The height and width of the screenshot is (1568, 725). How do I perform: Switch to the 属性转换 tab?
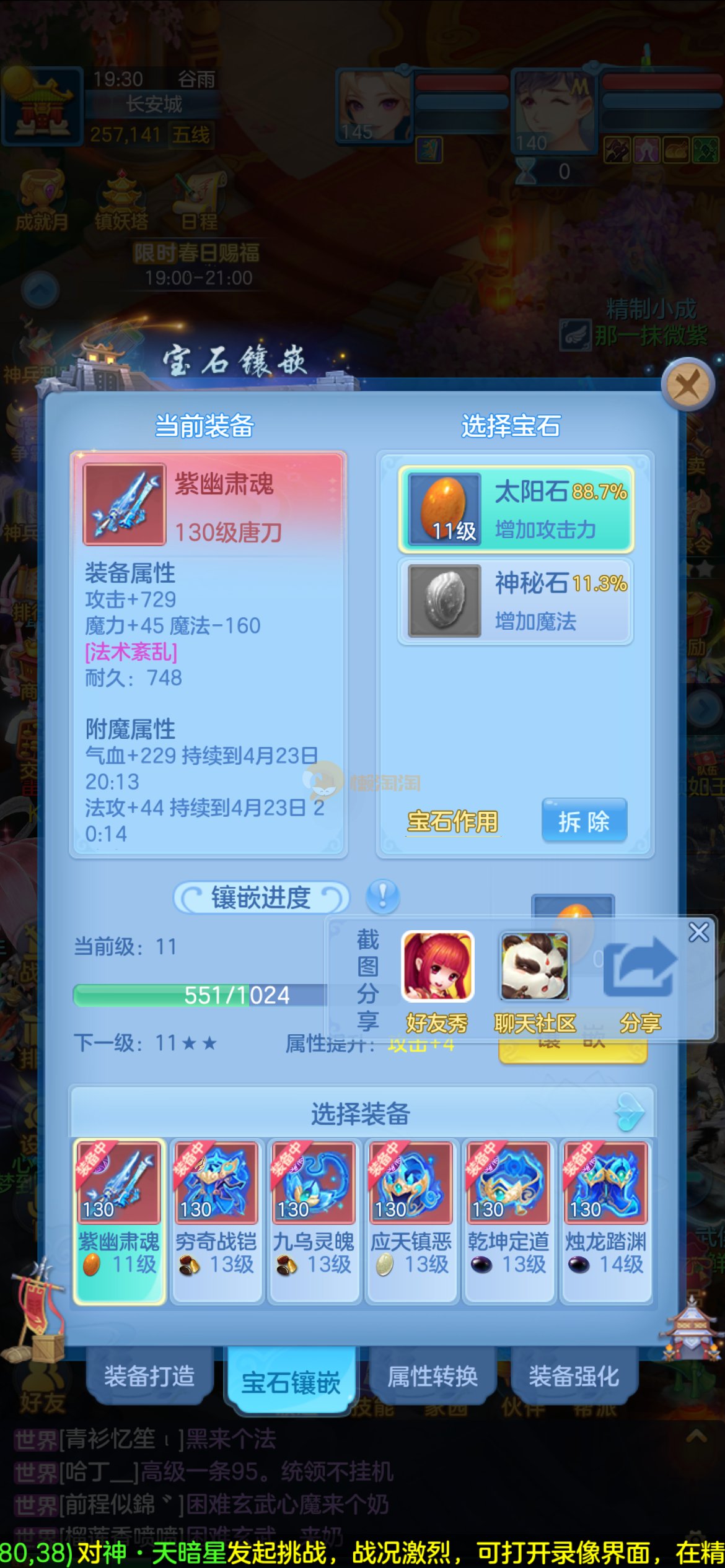pyautogui.click(x=432, y=1376)
